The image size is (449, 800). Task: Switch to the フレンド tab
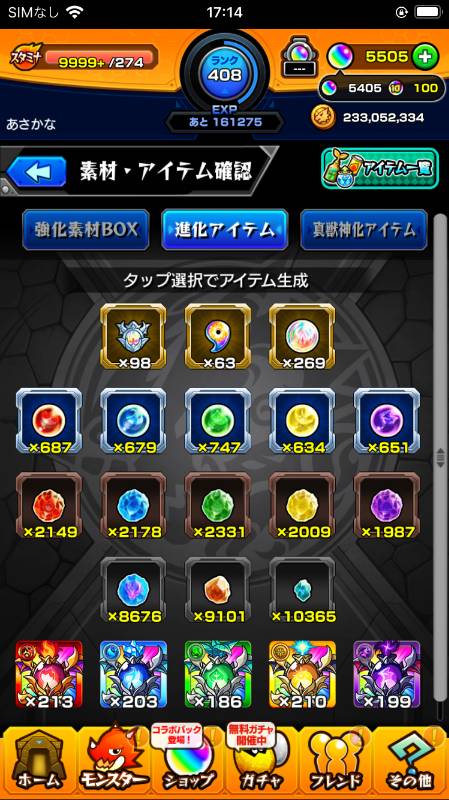[336, 761]
